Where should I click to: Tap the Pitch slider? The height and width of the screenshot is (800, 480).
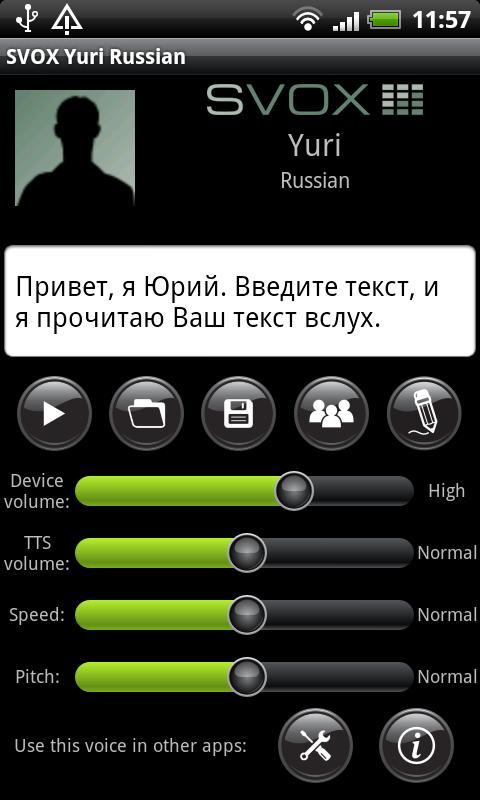(244, 677)
